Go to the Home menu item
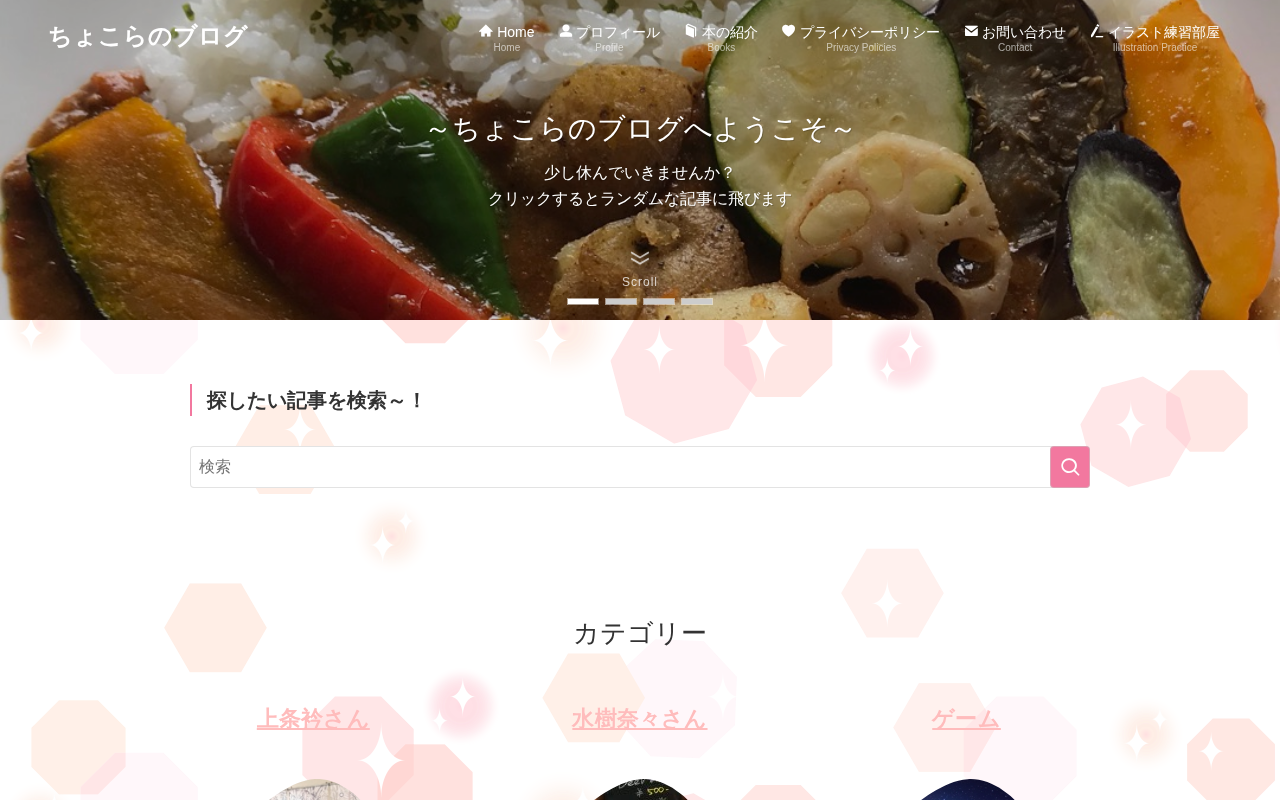Screen dimensions: 1280x800 coord(507,38)
